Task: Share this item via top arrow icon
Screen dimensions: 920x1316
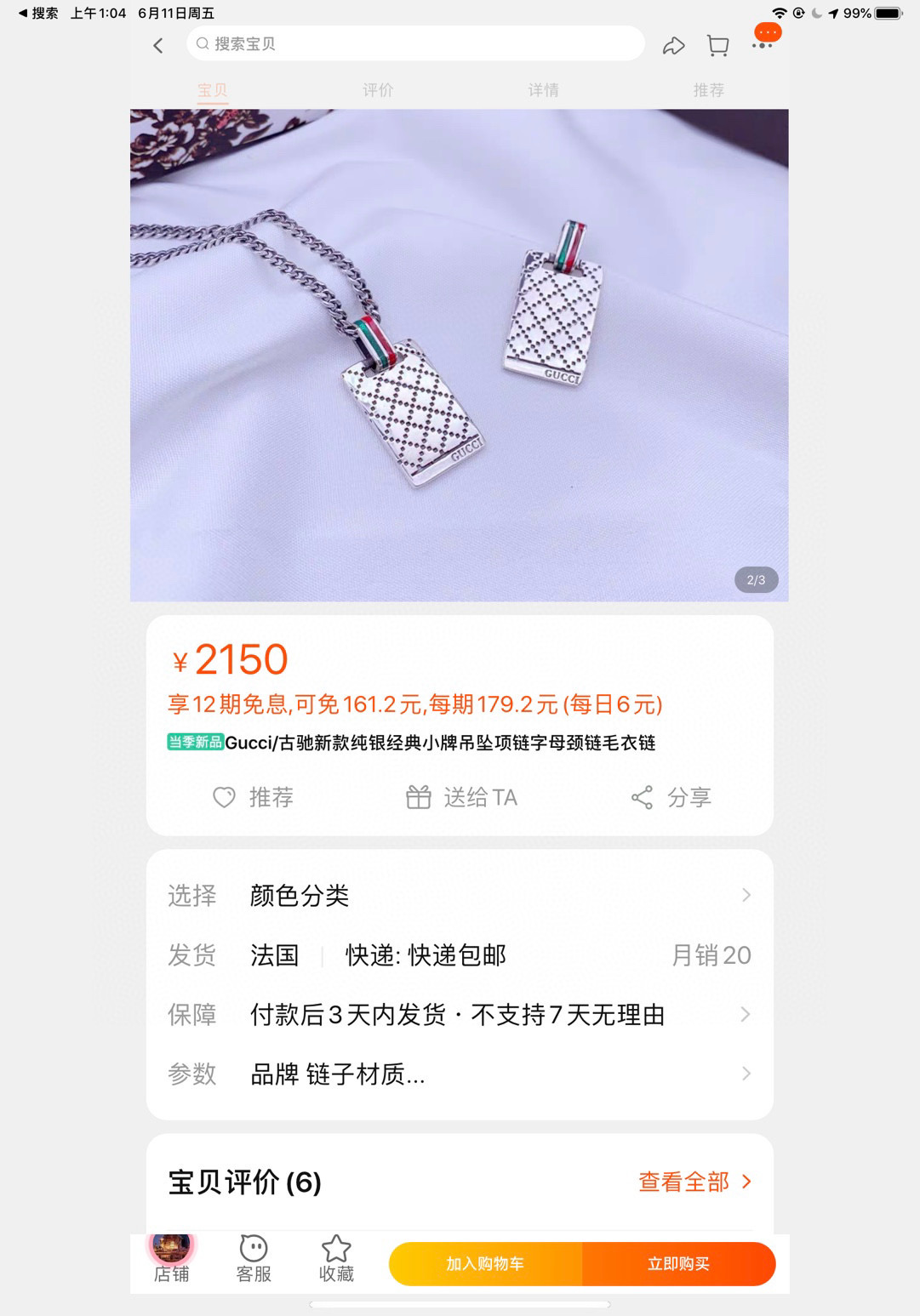Action: click(673, 46)
